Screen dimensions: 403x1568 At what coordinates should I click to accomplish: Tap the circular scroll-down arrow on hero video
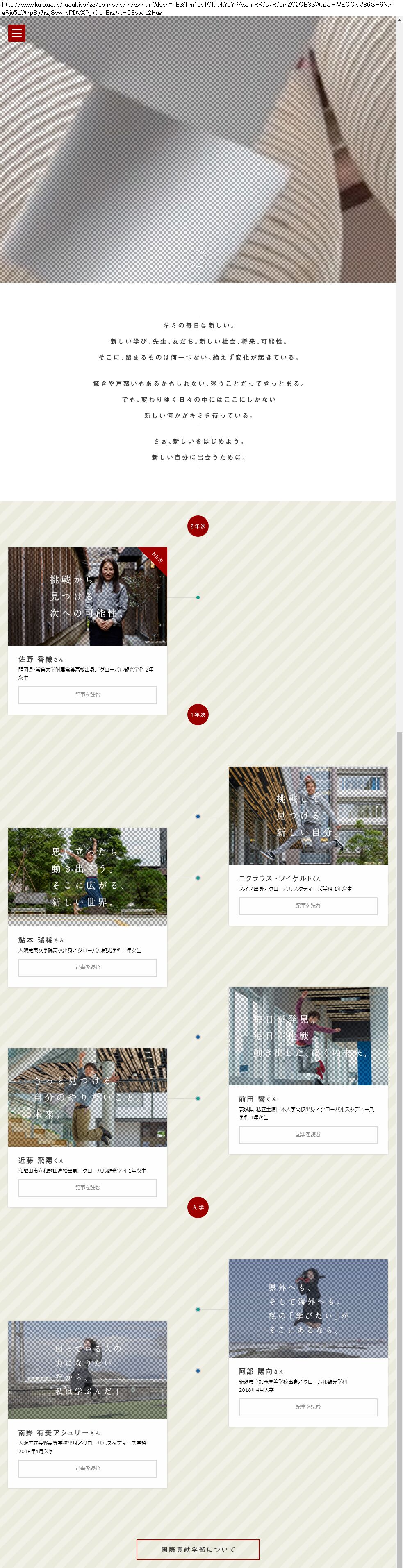[198, 258]
